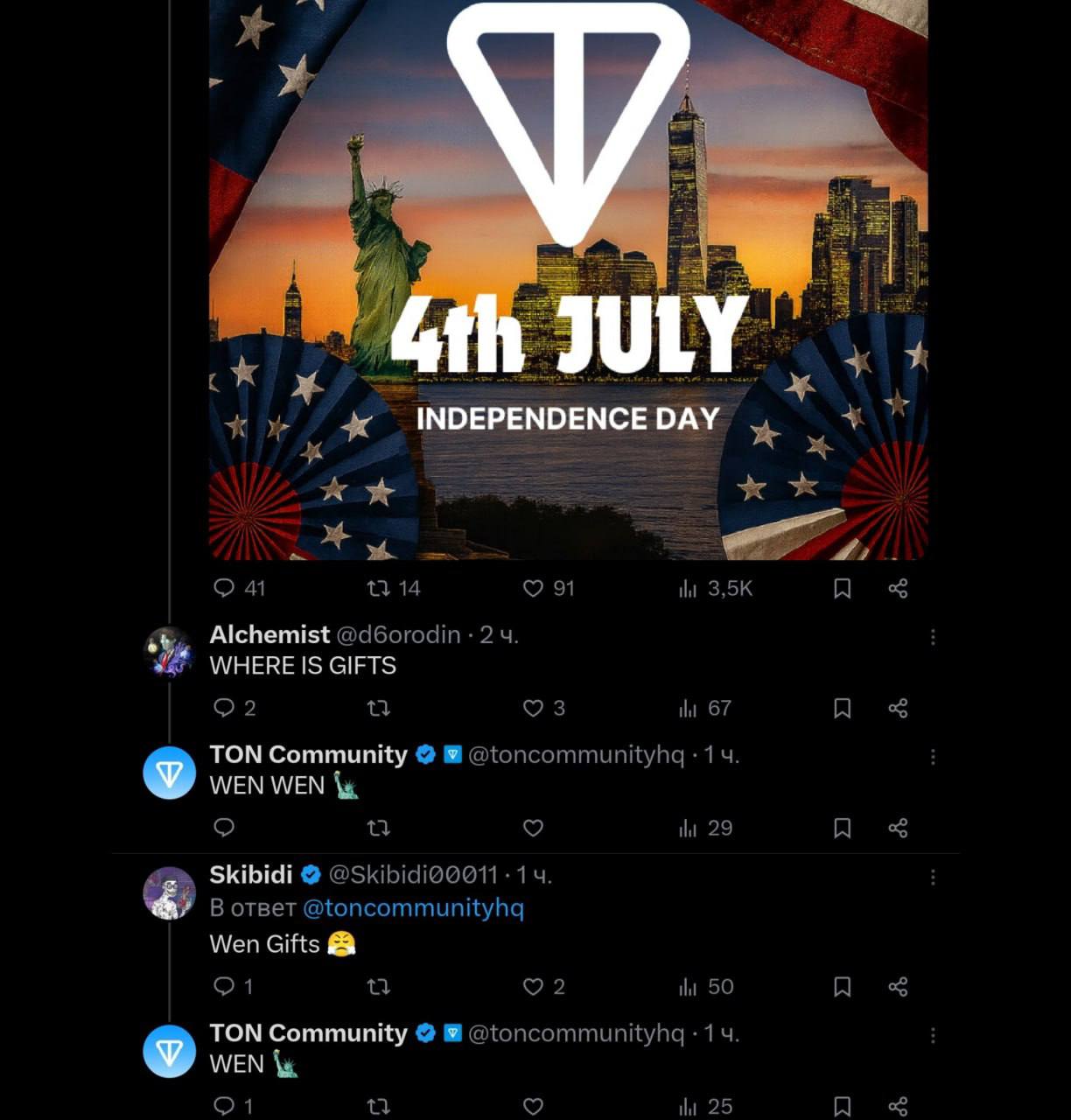
Task: Open the @toncommunityhq mention link
Action: (x=413, y=908)
